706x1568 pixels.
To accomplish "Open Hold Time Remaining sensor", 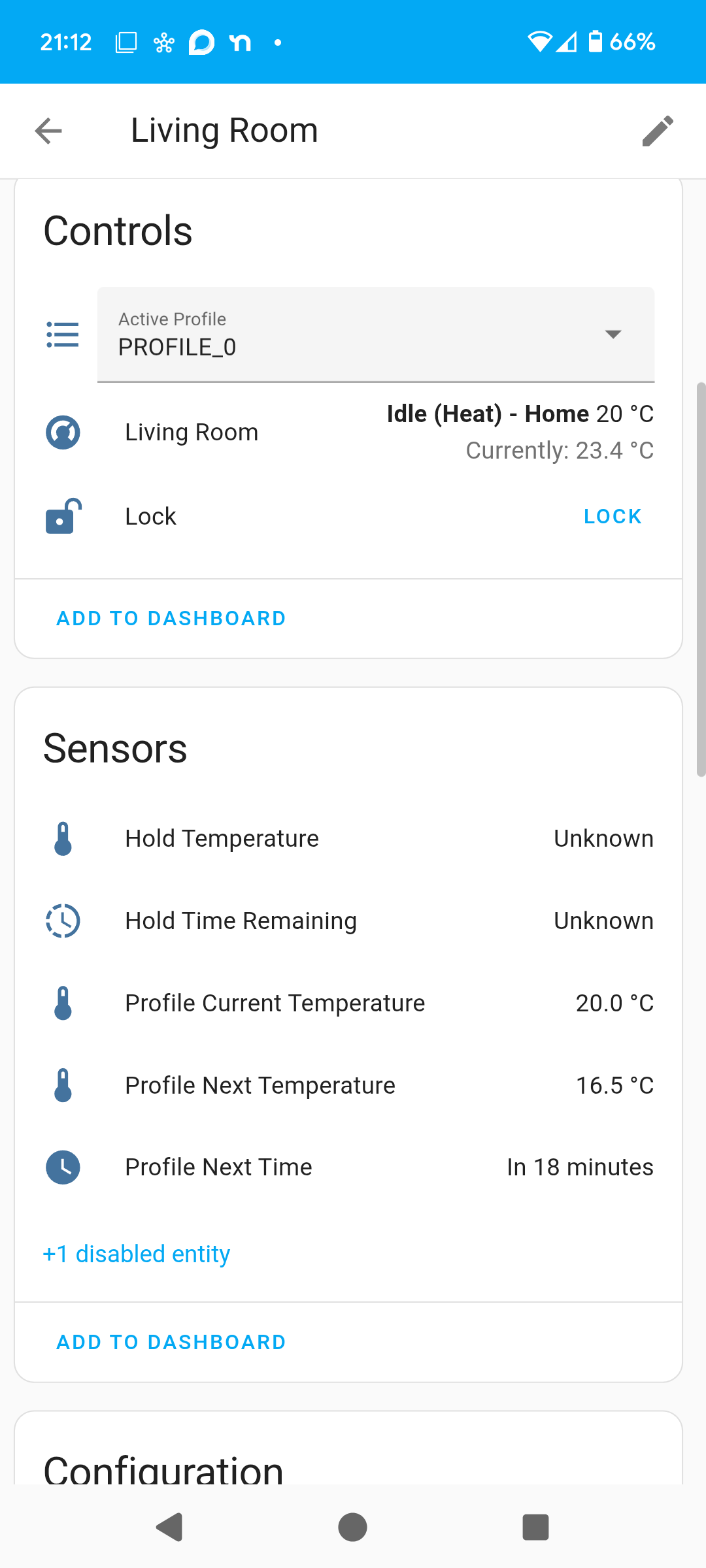I will [x=348, y=921].
